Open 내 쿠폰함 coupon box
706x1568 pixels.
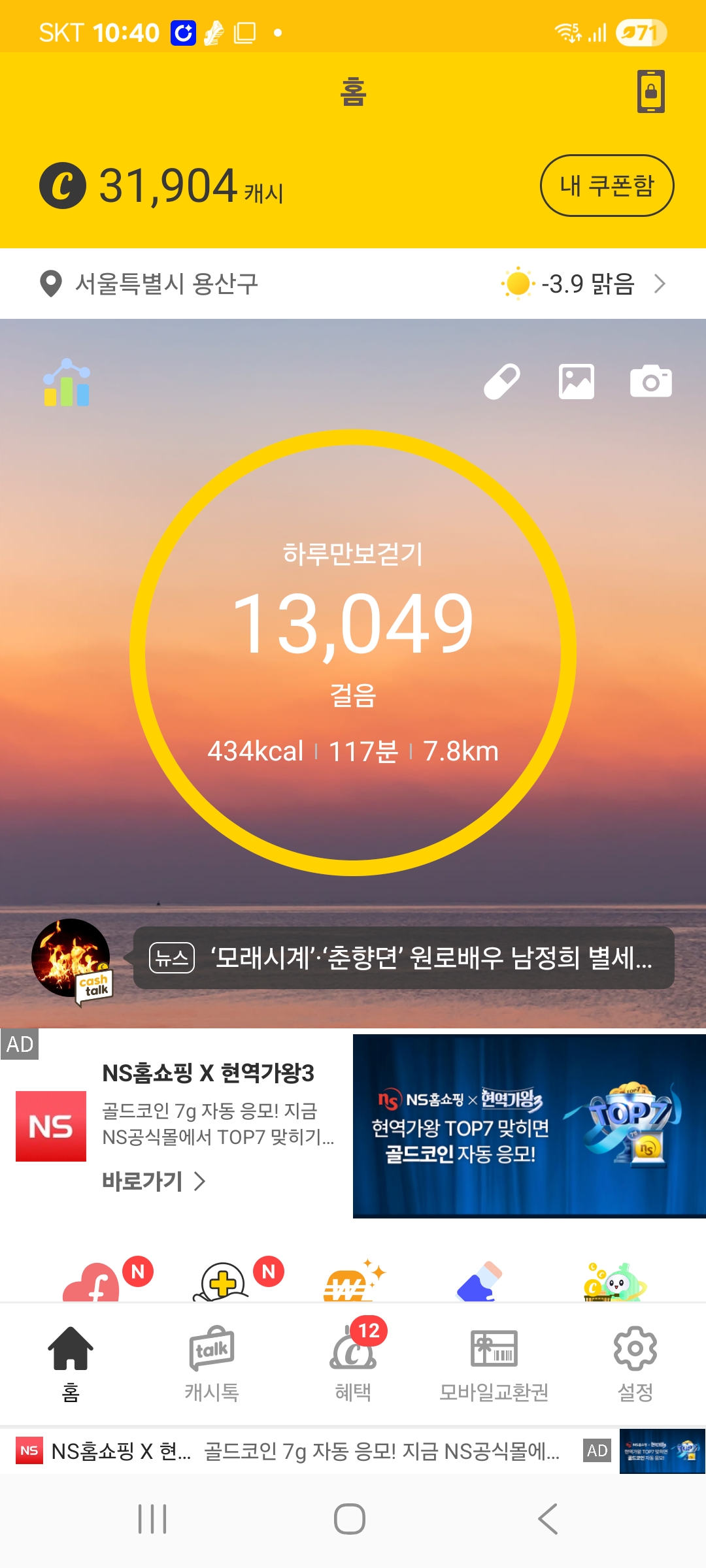606,186
